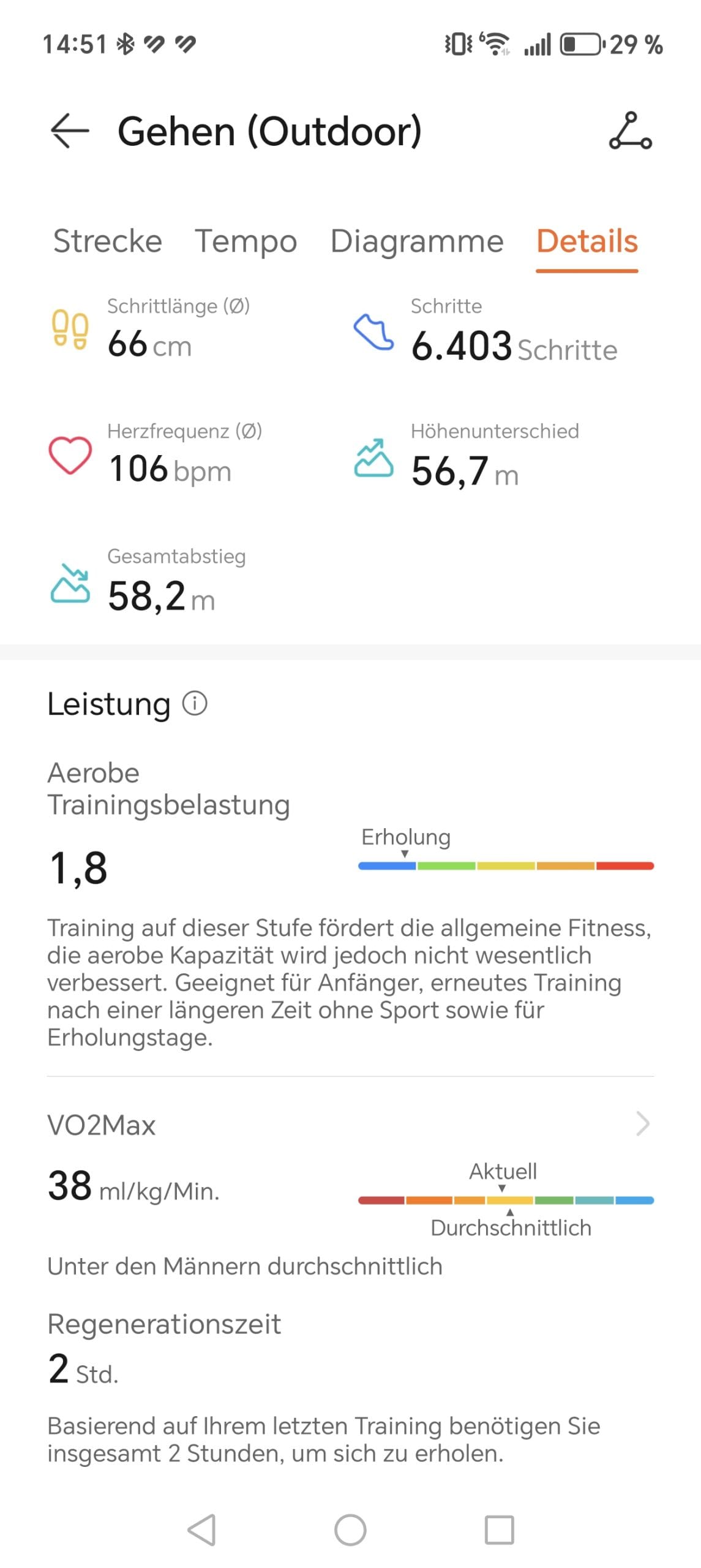This screenshot has height=1568, width=701.
Task: Open the Diagramme tab
Action: (x=416, y=241)
